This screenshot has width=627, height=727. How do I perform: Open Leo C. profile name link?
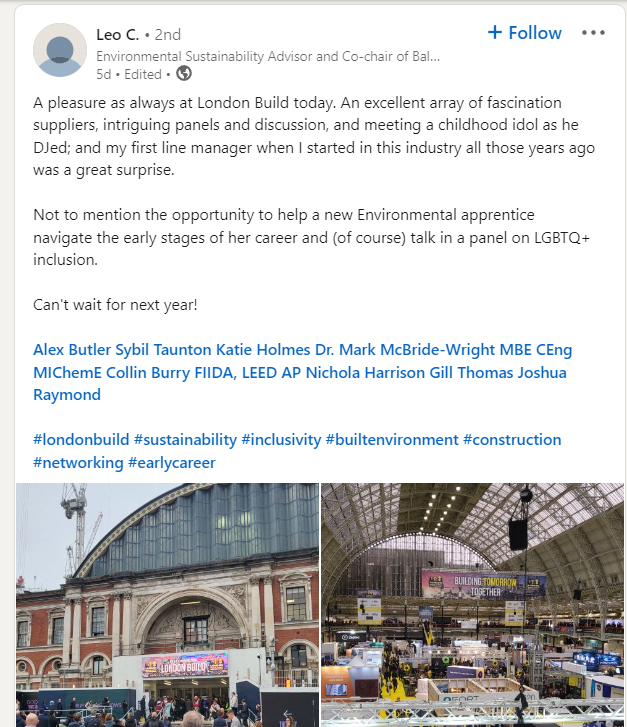(x=118, y=34)
